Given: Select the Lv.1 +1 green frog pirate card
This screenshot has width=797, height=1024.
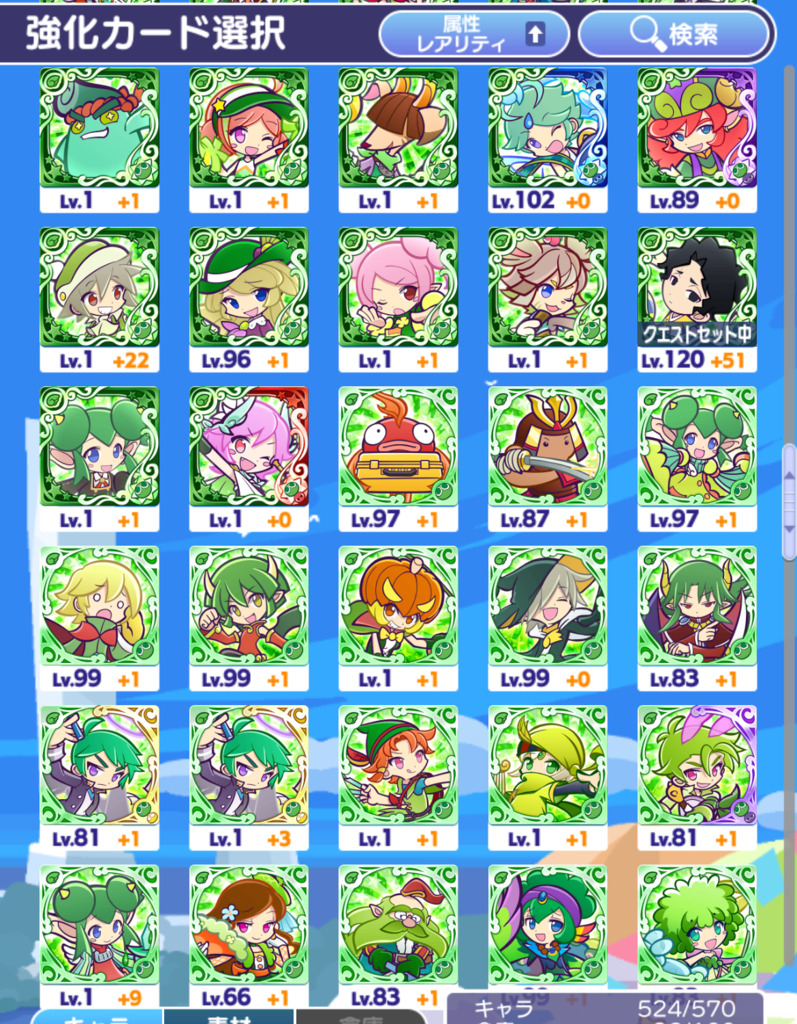Looking at the screenshot, I should click(x=99, y=130).
